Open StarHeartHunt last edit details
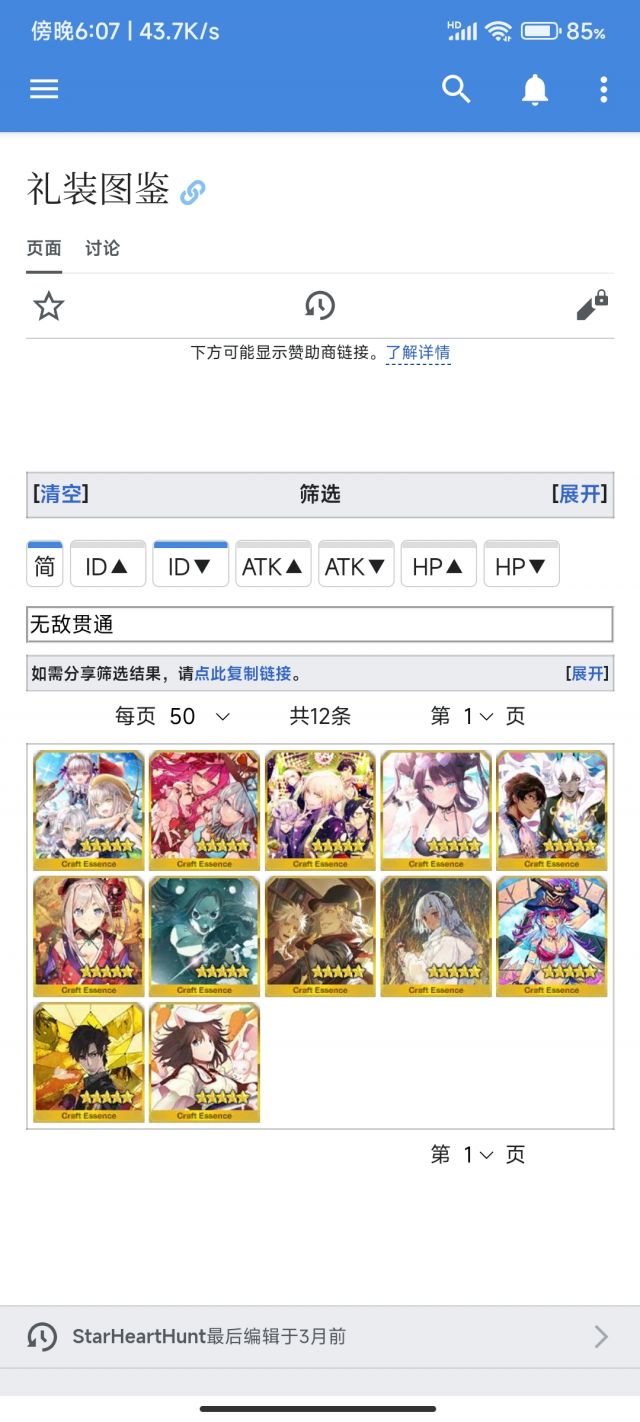Image resolution: width=640 pixels, height=1422 pixels. point(320,1336)
